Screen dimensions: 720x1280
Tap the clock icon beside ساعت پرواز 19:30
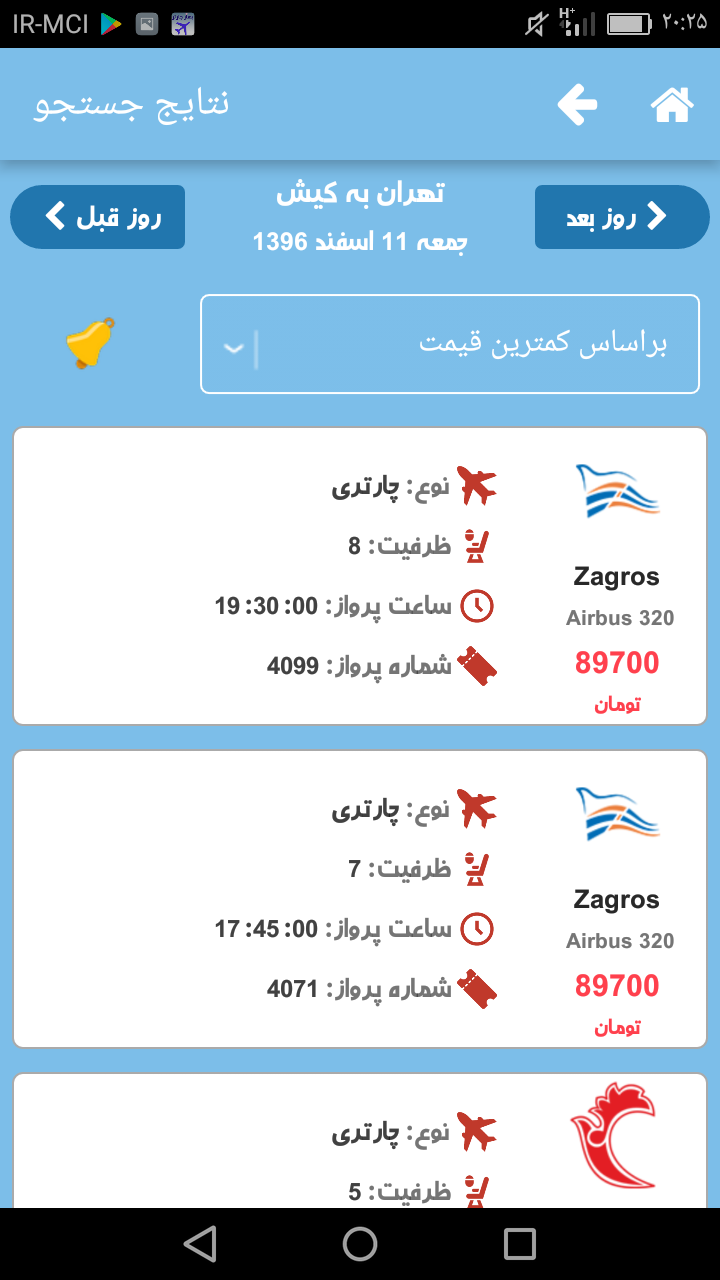tap(478, 605)
